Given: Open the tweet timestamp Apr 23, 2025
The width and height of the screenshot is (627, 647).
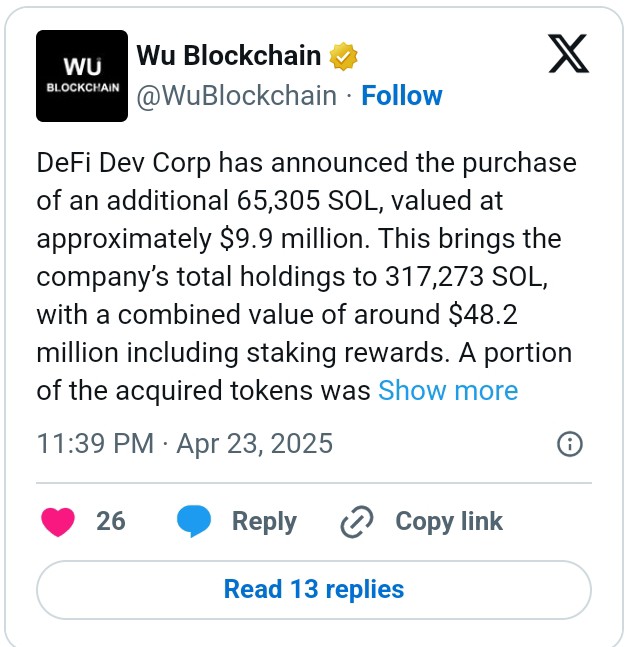Looking at the screenshot, I should pos(185,443).
